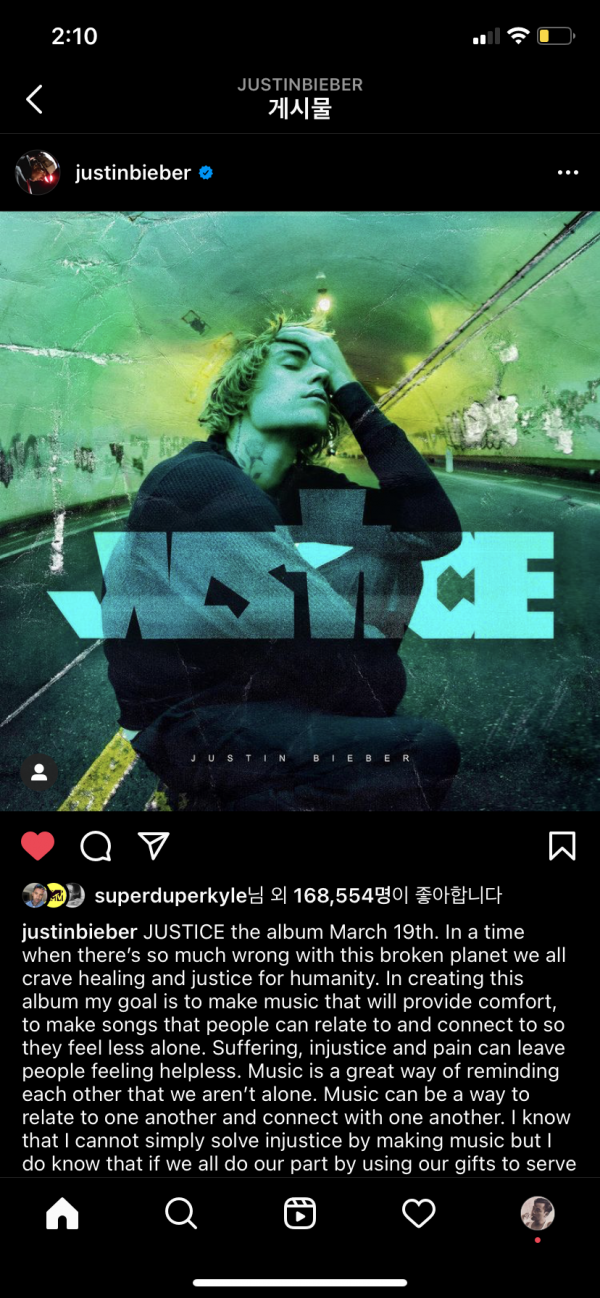Switch to the Home tab
Image resolution: width=600 pixels, height=1298 pixels.
(x=62, y=1214)
